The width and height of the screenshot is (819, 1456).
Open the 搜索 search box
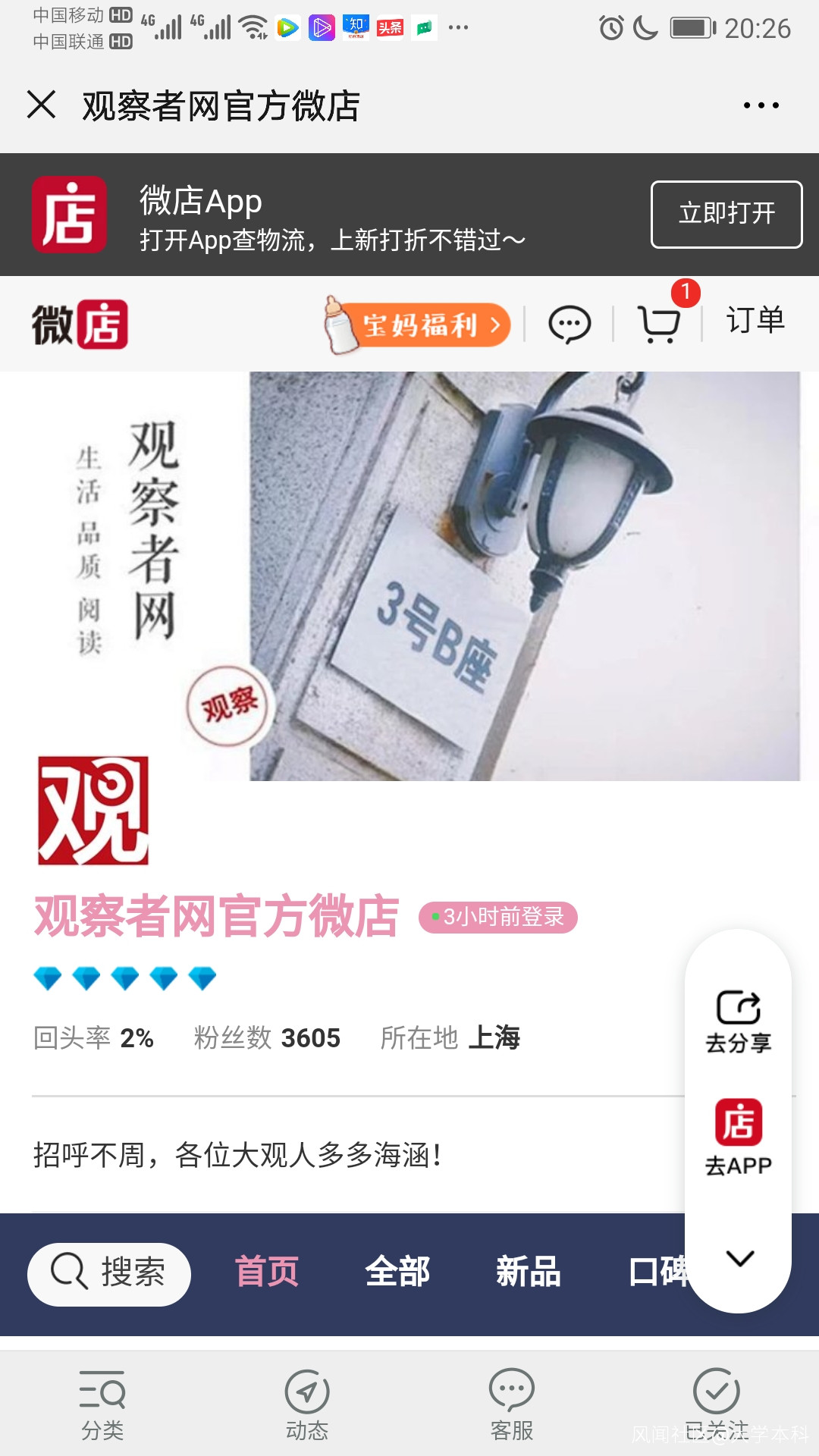[109, 1273]
